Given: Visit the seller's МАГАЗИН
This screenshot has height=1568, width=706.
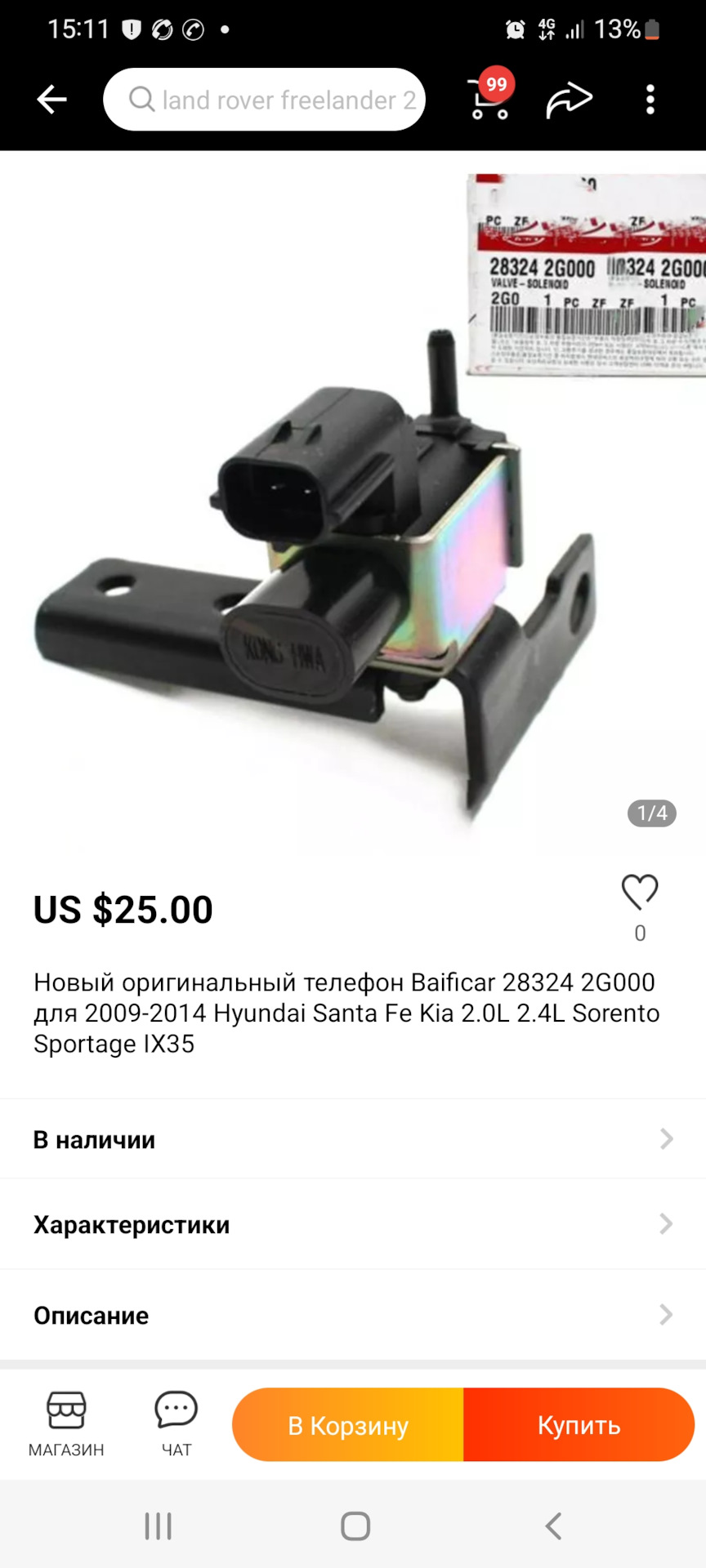Looking at the screenshot, I should click(x=66, y=1424).
